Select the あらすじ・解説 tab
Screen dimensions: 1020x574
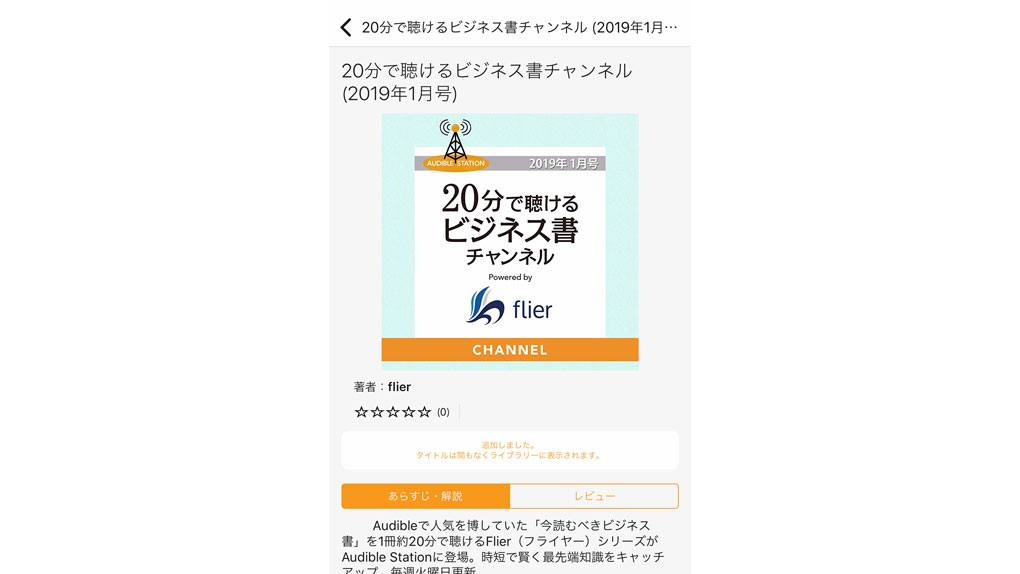pos(425,496)
